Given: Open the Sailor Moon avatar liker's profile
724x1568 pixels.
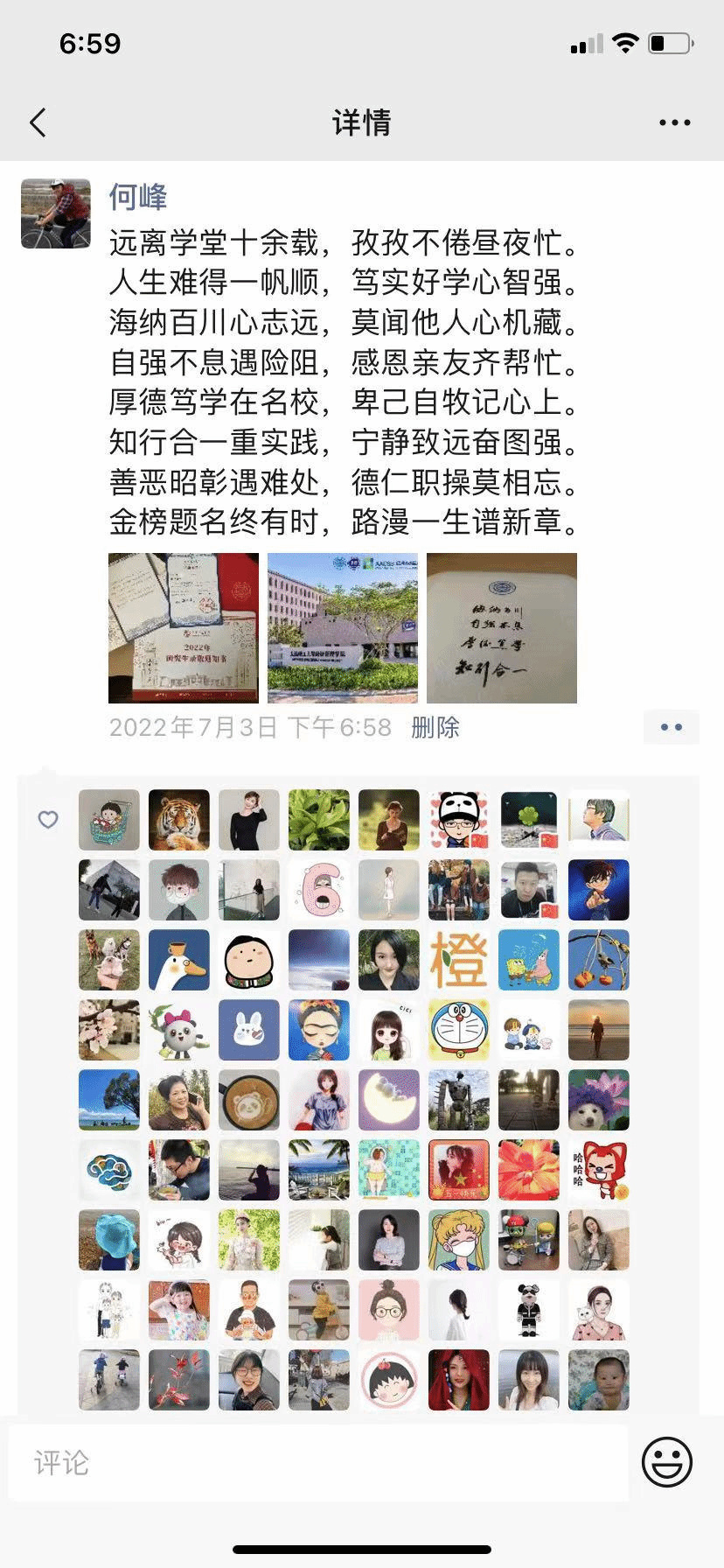Looking at the screenshot, I should pos(459,1240).
